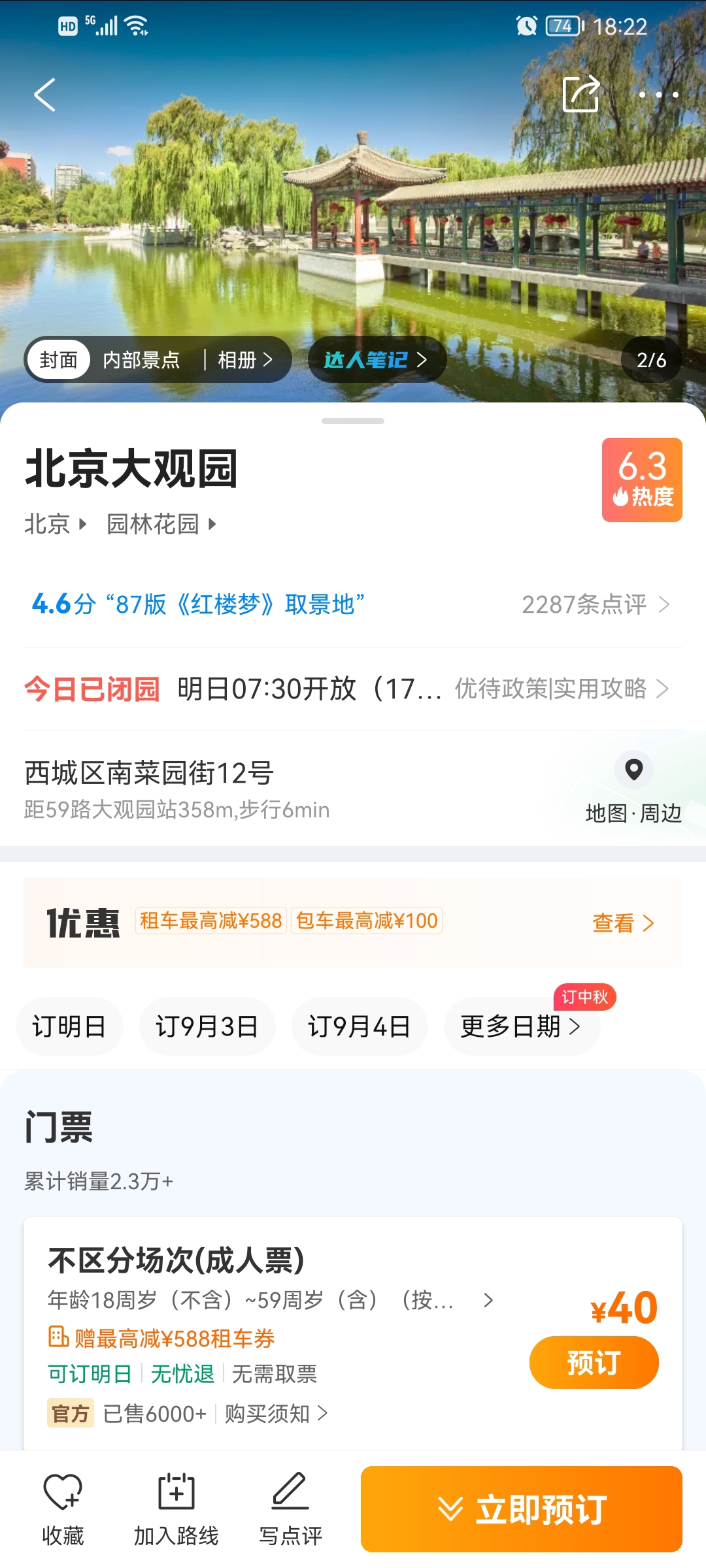
Task: Open 优待政策|实用攻略 details
Action: pos(562,689)
